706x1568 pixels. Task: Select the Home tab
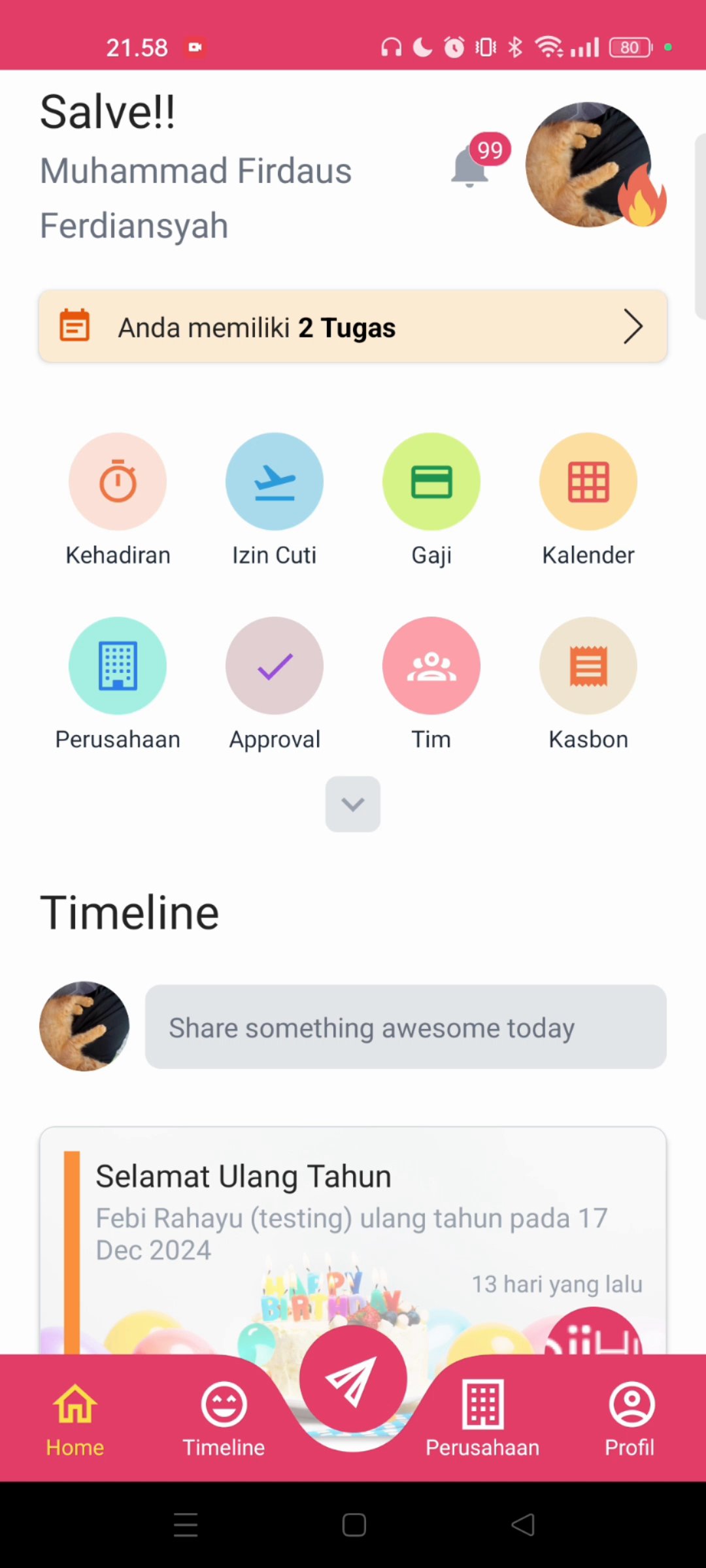[x=75, y=1419]
